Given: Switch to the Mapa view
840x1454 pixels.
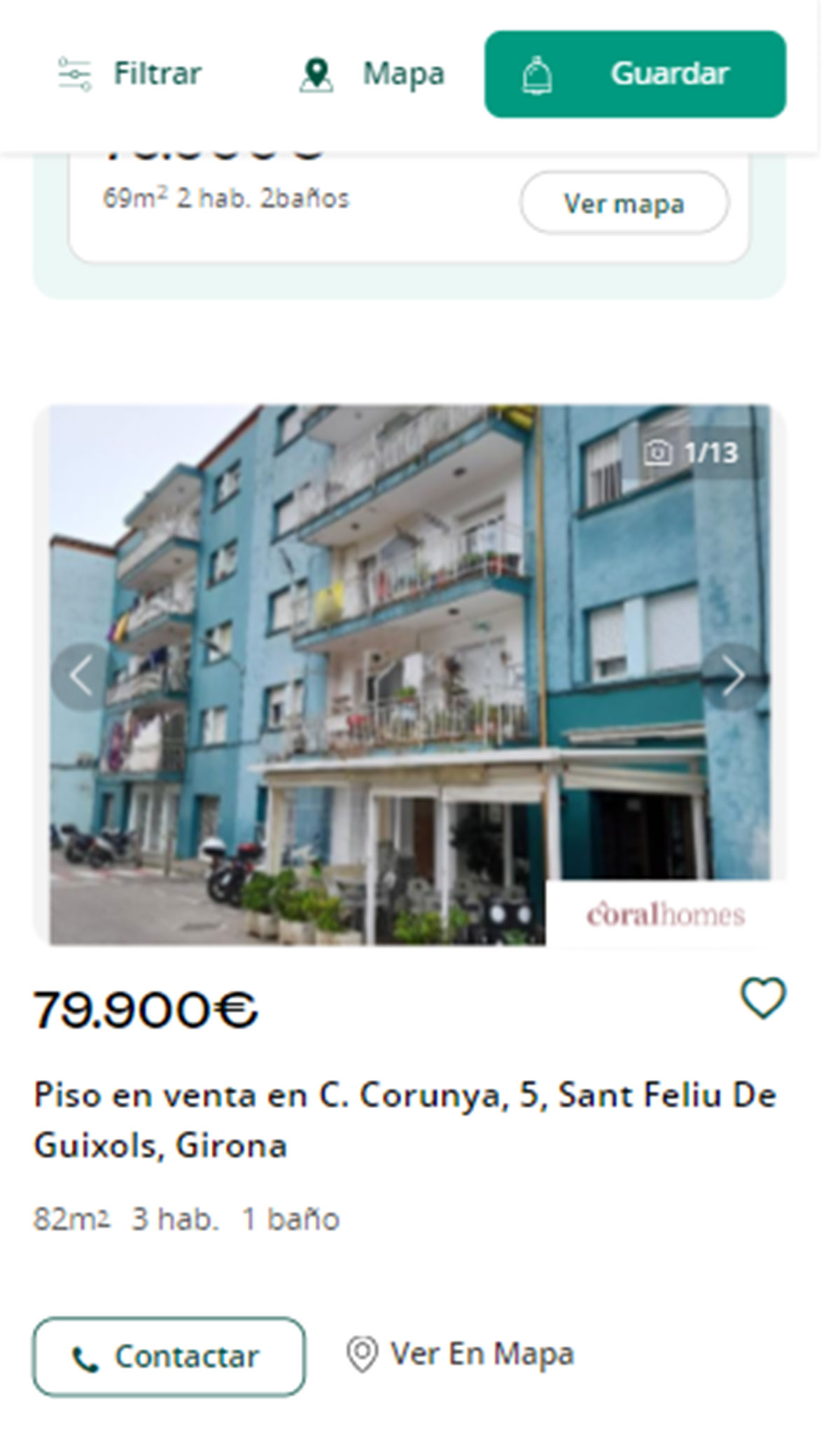Looking at the screenshot, I should tap(372, 74).
